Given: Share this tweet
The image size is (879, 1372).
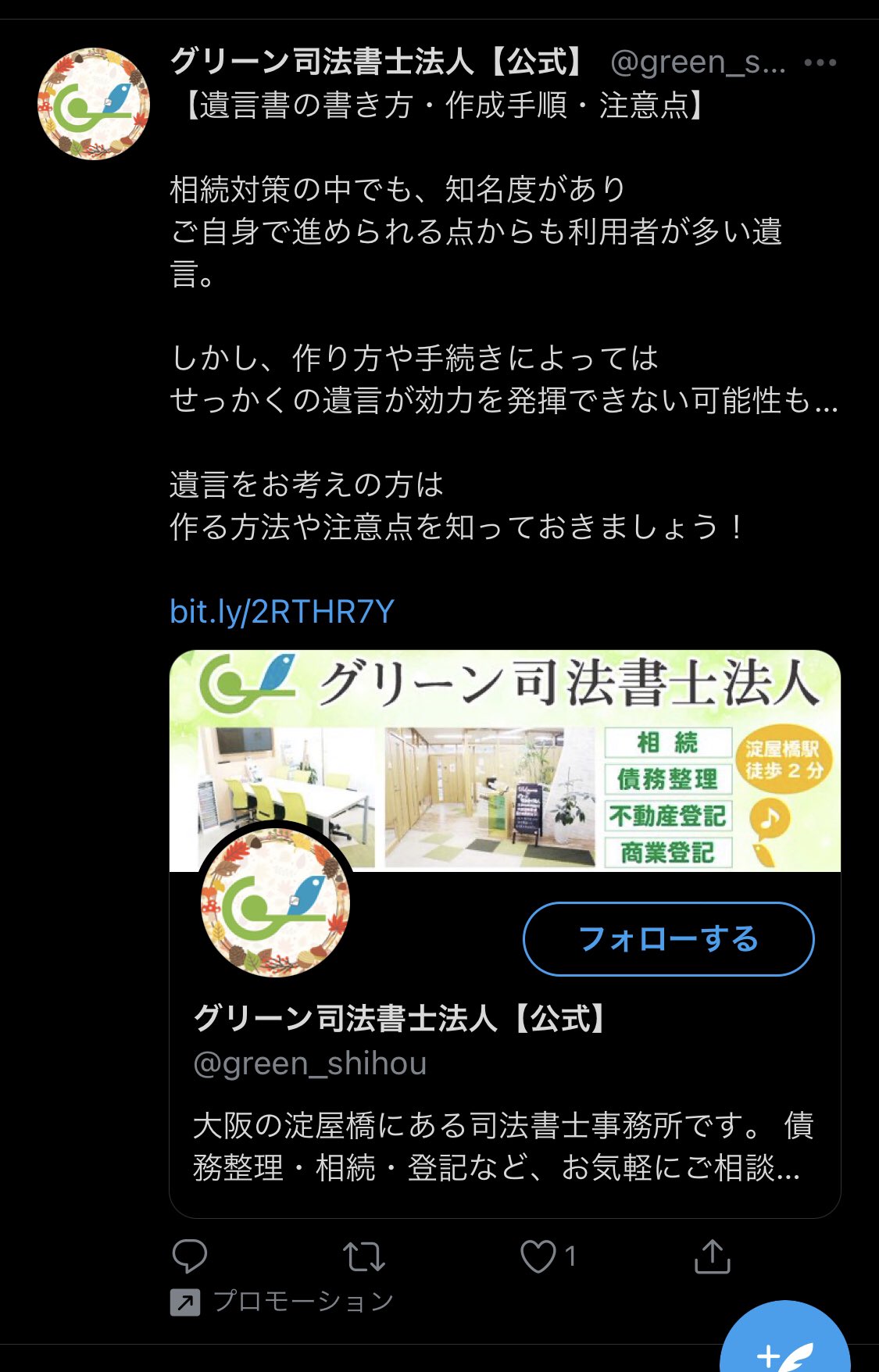Looking at the screenshot, I should (x=712, y=1256).
